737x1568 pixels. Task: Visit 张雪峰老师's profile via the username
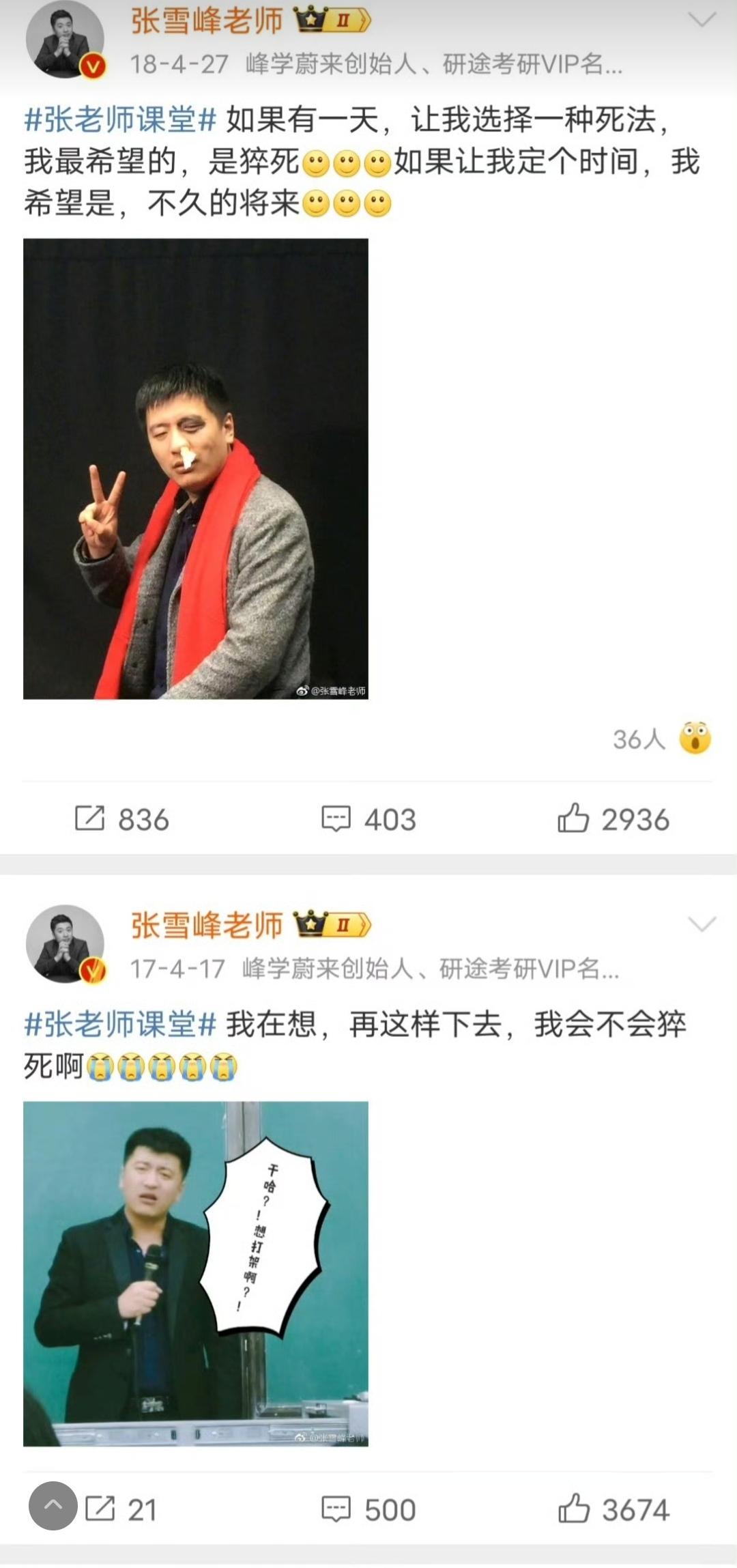tap(205, 20)
